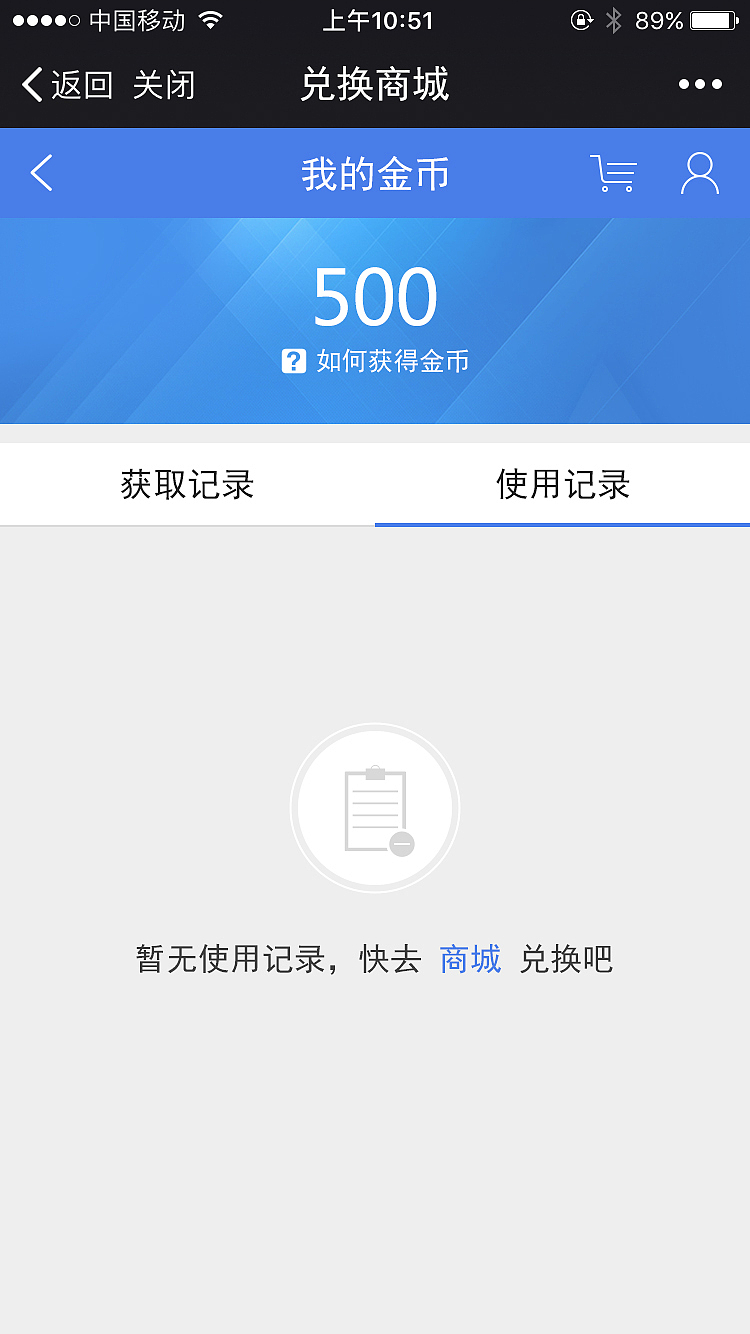
Task: Switch to the 获取记录 tab
Action: click(185, 484)
